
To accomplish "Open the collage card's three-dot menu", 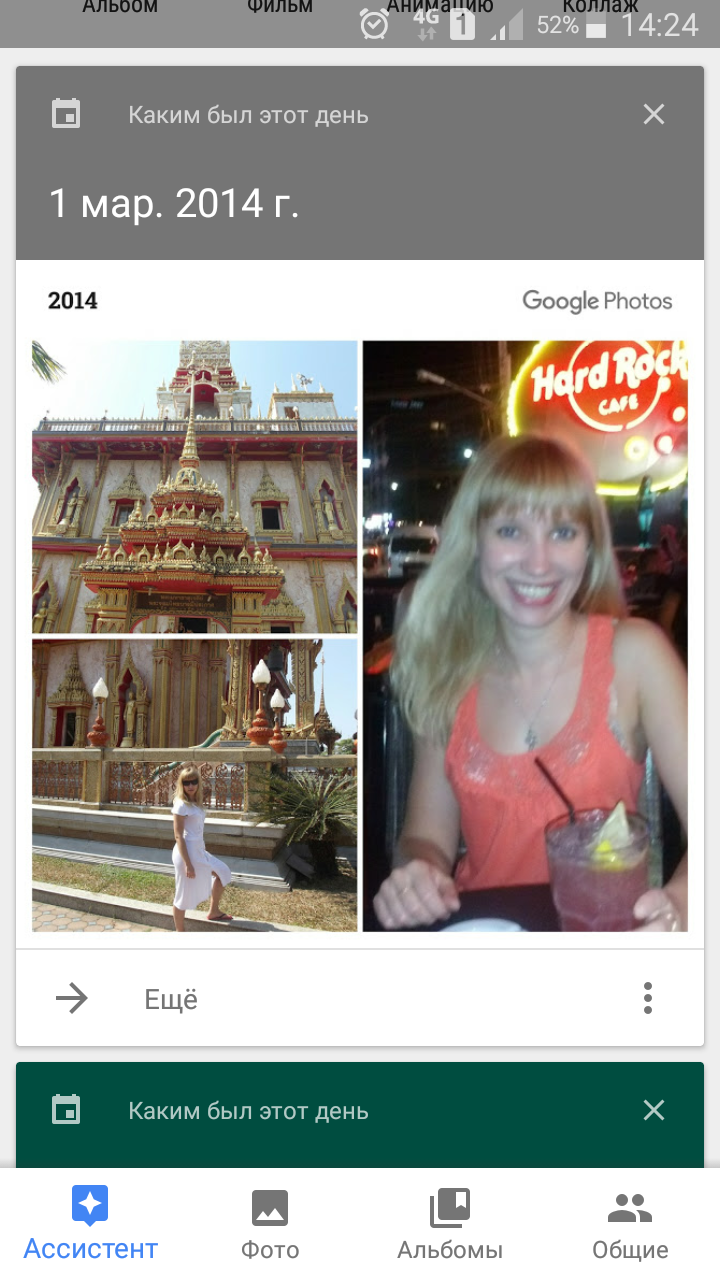I will click(x=648, y=998).
